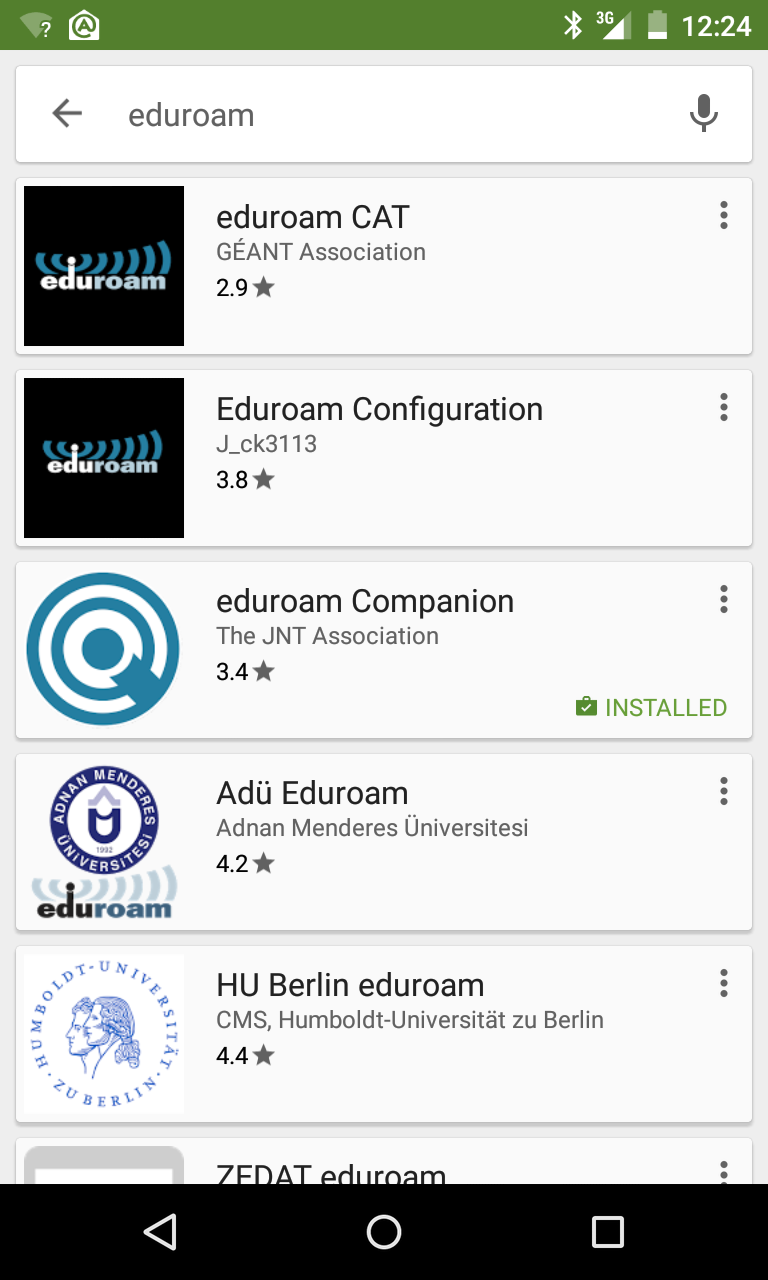Open overflow menu for Eduroam Configuration

724,407
